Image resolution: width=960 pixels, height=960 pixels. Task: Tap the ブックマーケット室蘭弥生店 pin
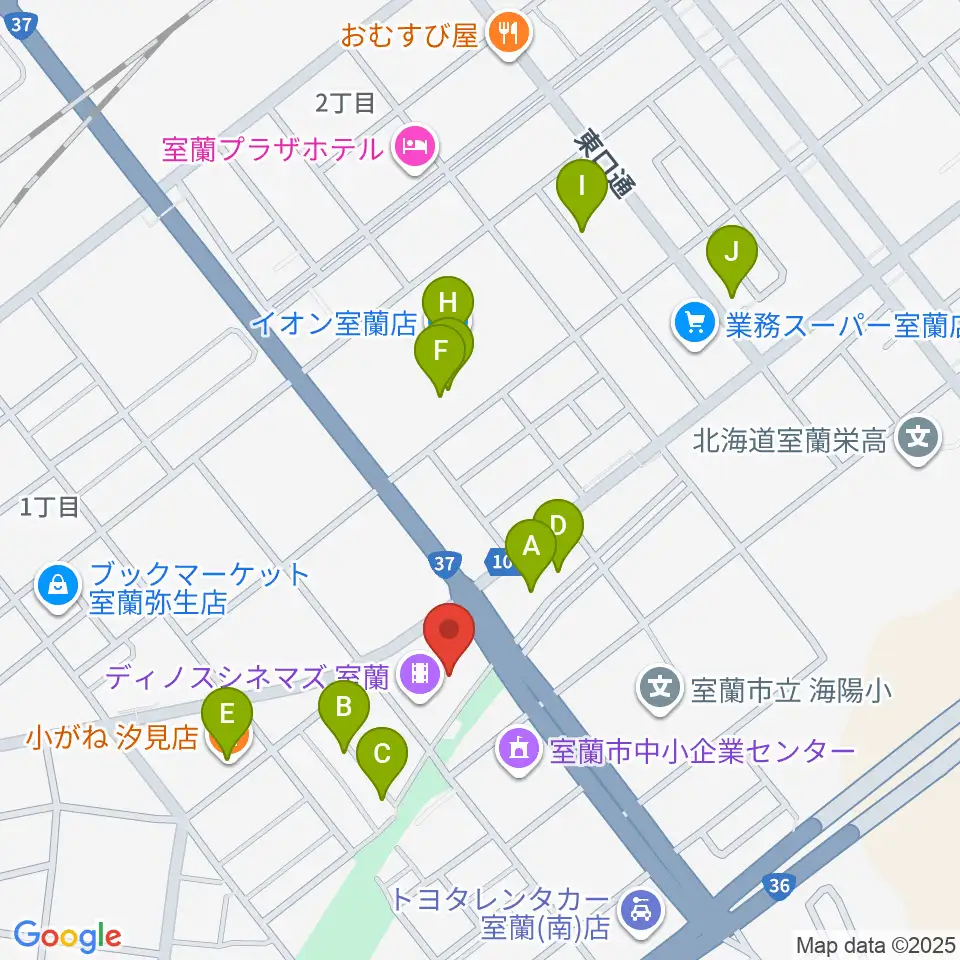click(58, 586)
